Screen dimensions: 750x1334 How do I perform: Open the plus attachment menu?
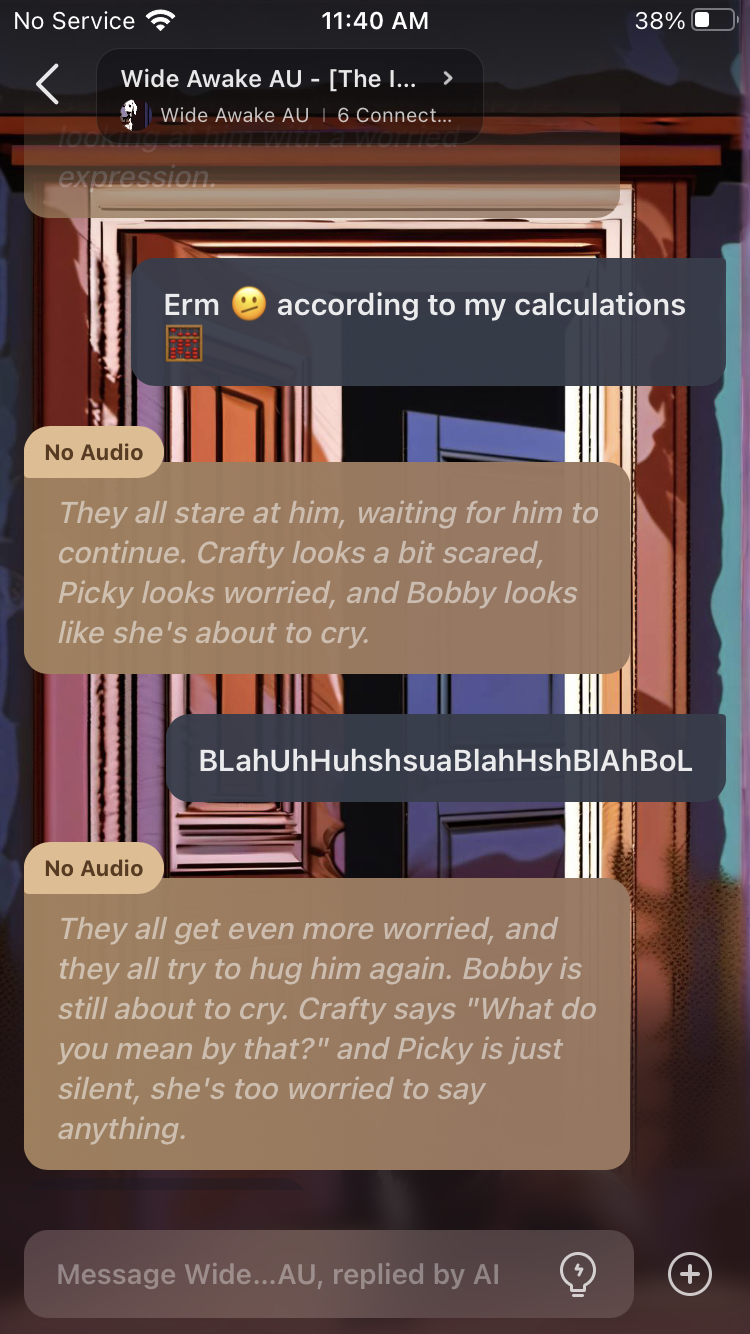click(x=689, y=1274)
